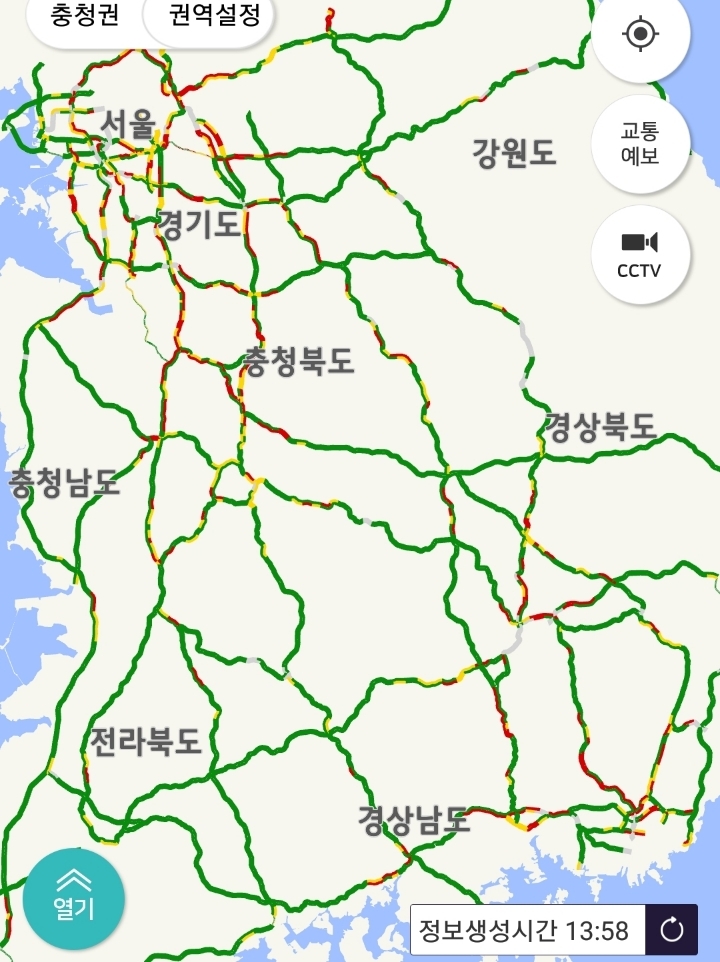This screenshot has height=962, width=720.
Task: Click the 강원도 map label
Action: coord(513,152)
